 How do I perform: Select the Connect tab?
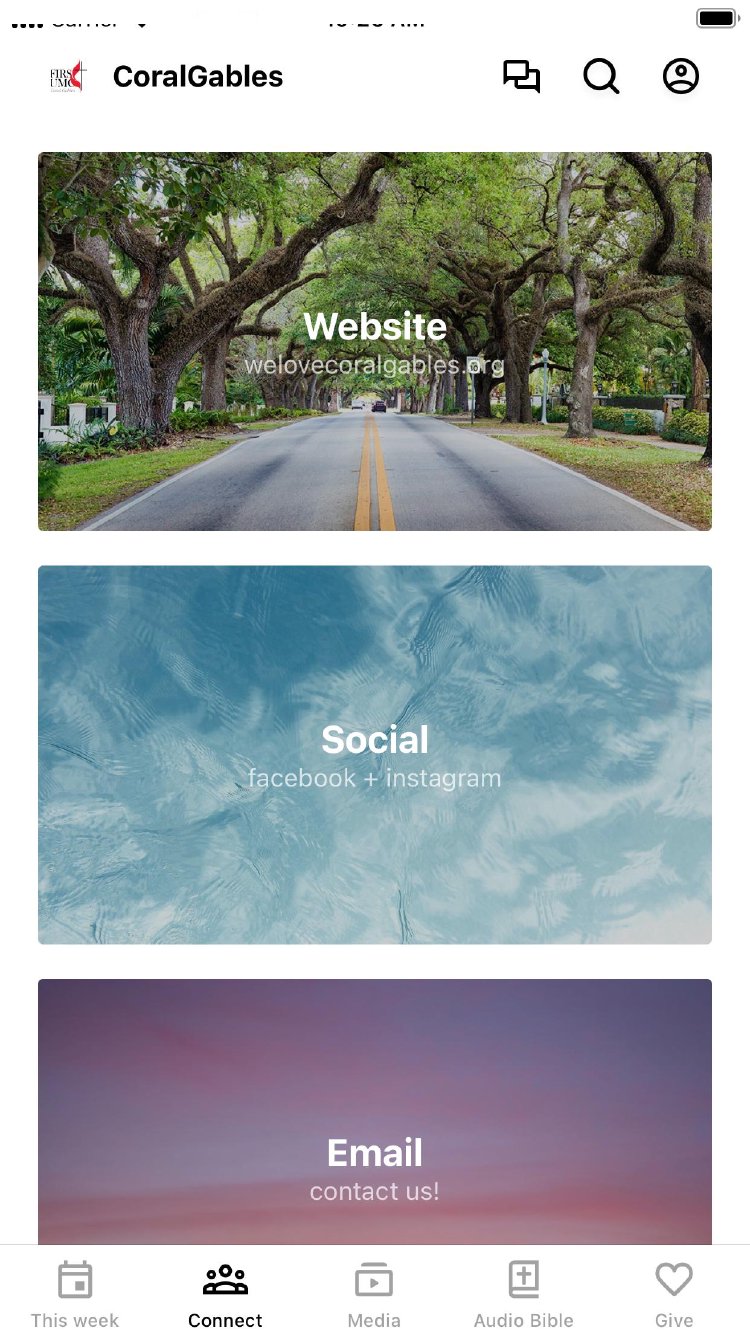pyautogui.click(x=225, y=1291)
